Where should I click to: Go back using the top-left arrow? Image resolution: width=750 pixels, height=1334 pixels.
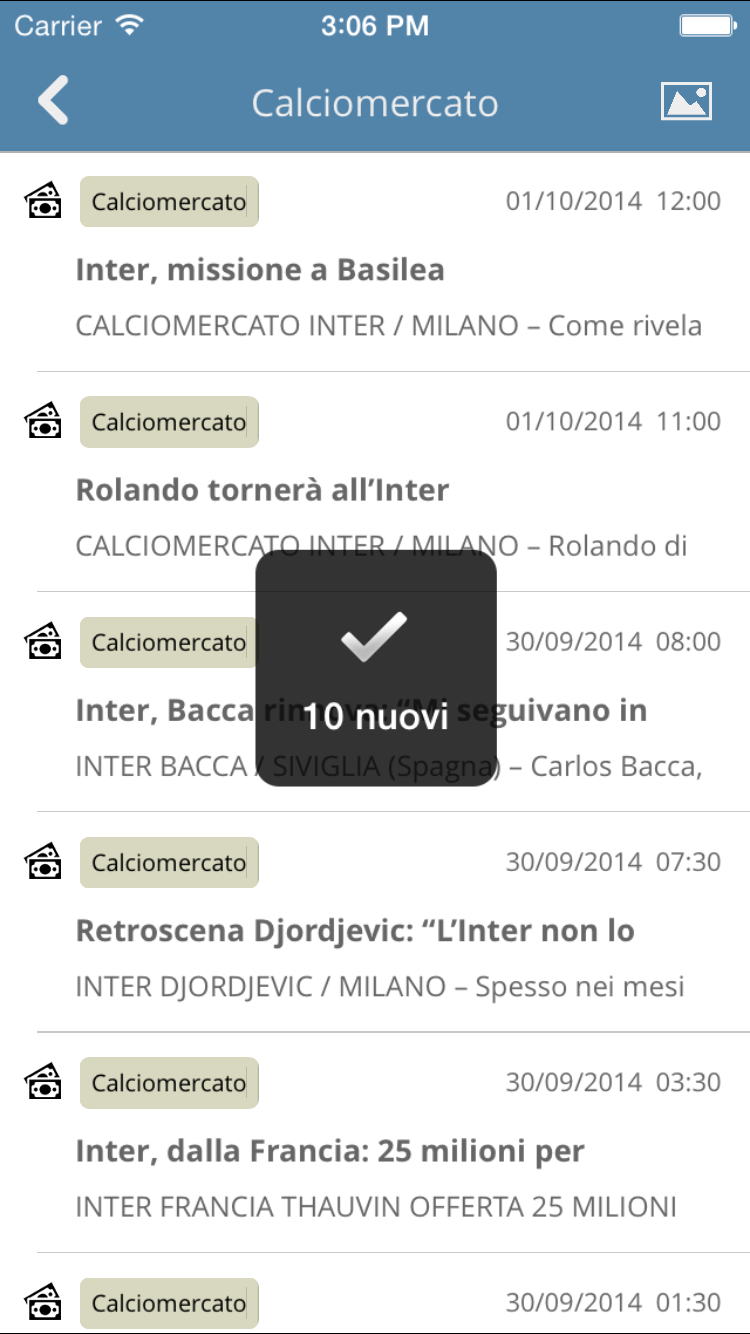[x=53, y=101]
